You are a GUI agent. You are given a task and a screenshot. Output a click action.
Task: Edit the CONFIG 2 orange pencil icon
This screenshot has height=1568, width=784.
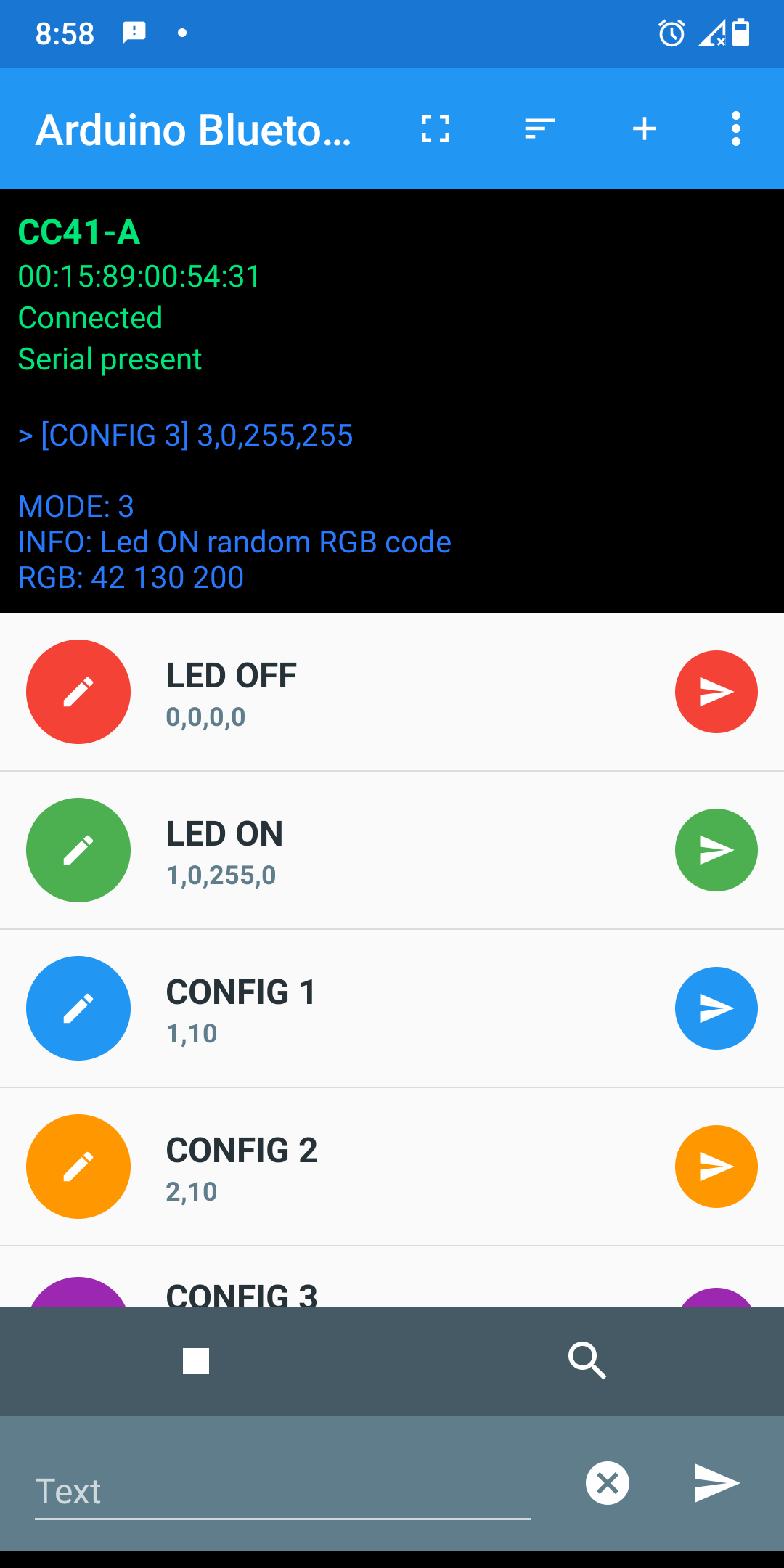pyautogui.click(x=78, y=1166)
